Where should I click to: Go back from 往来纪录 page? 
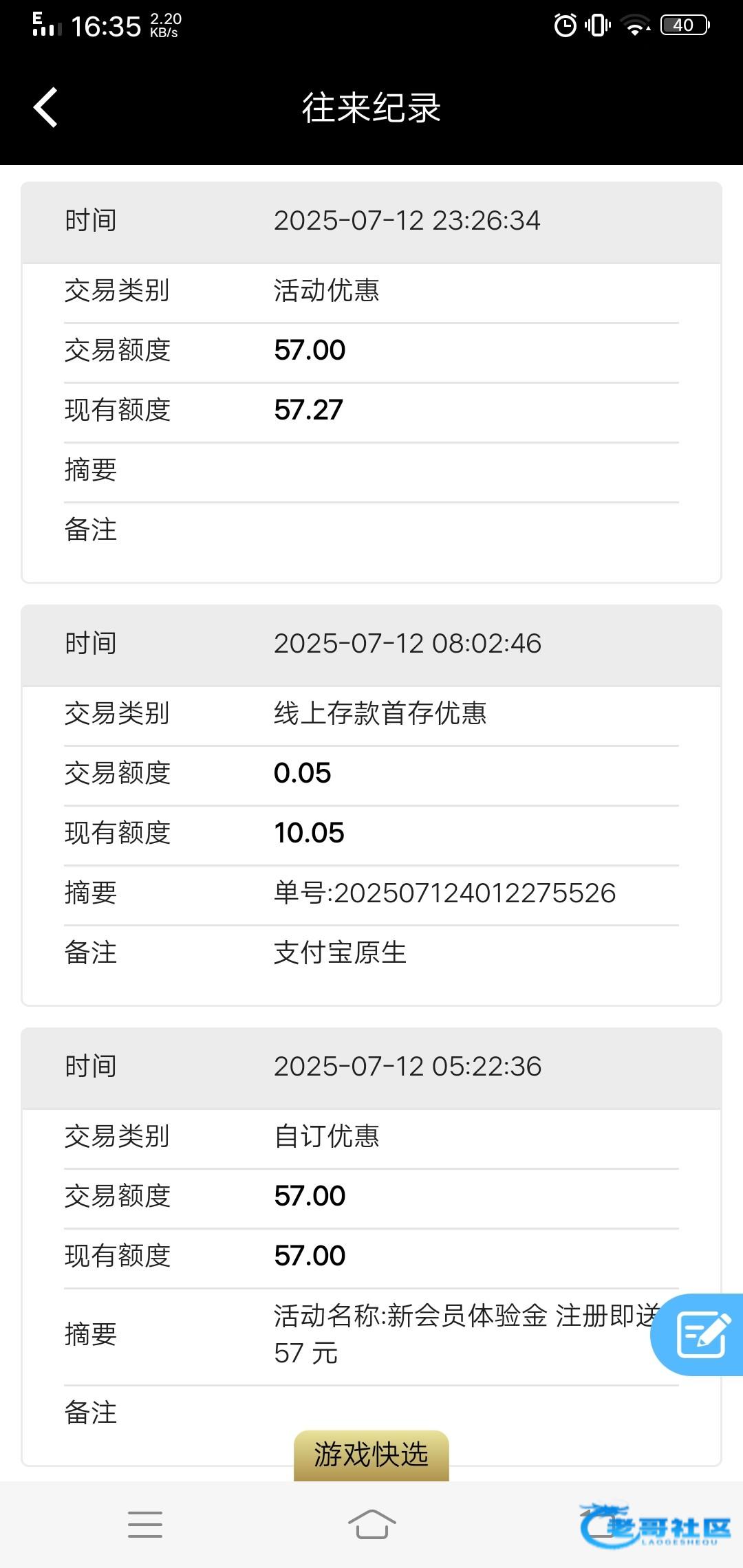45,108
